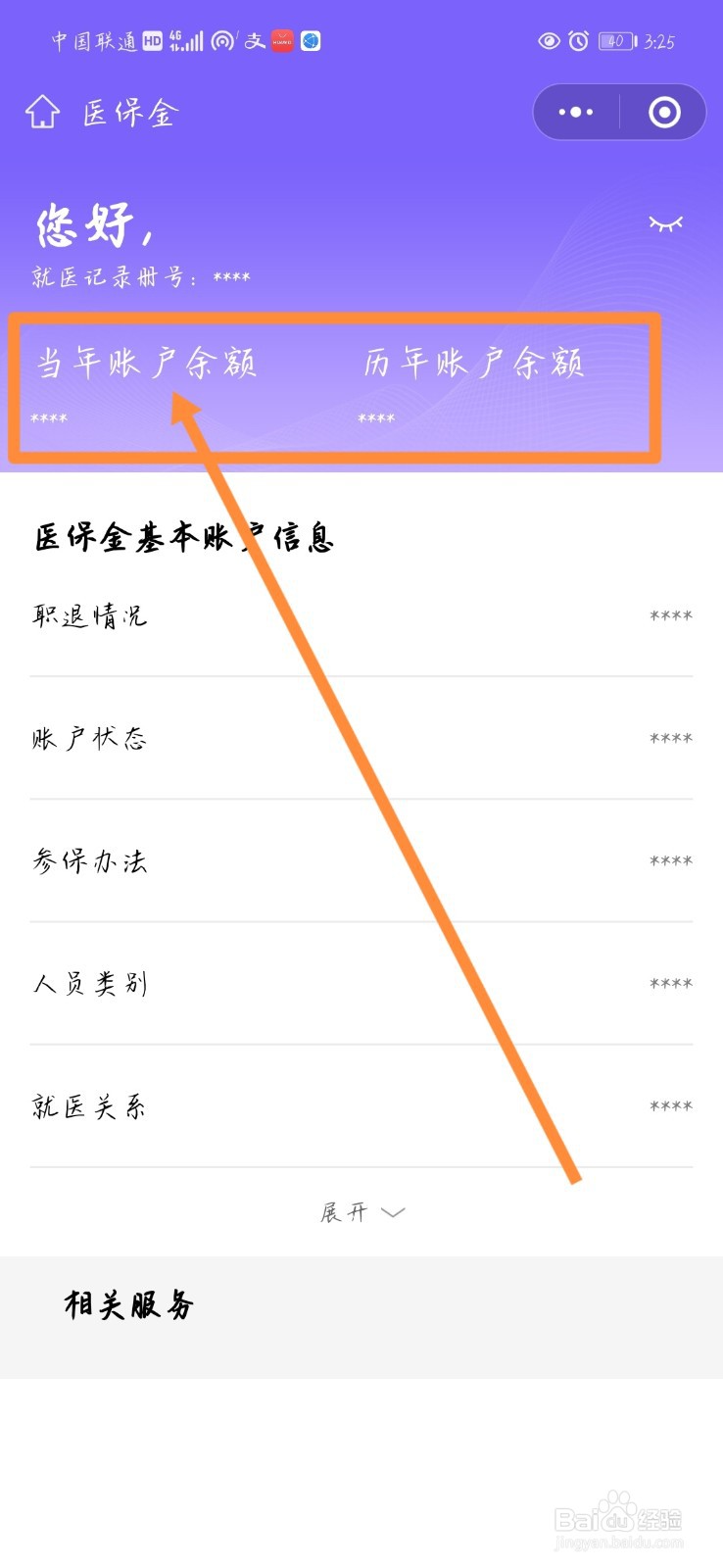Screen dimensions: 723x1568
Task: Open the 就医关系 row
Action: pos(361,1107)
